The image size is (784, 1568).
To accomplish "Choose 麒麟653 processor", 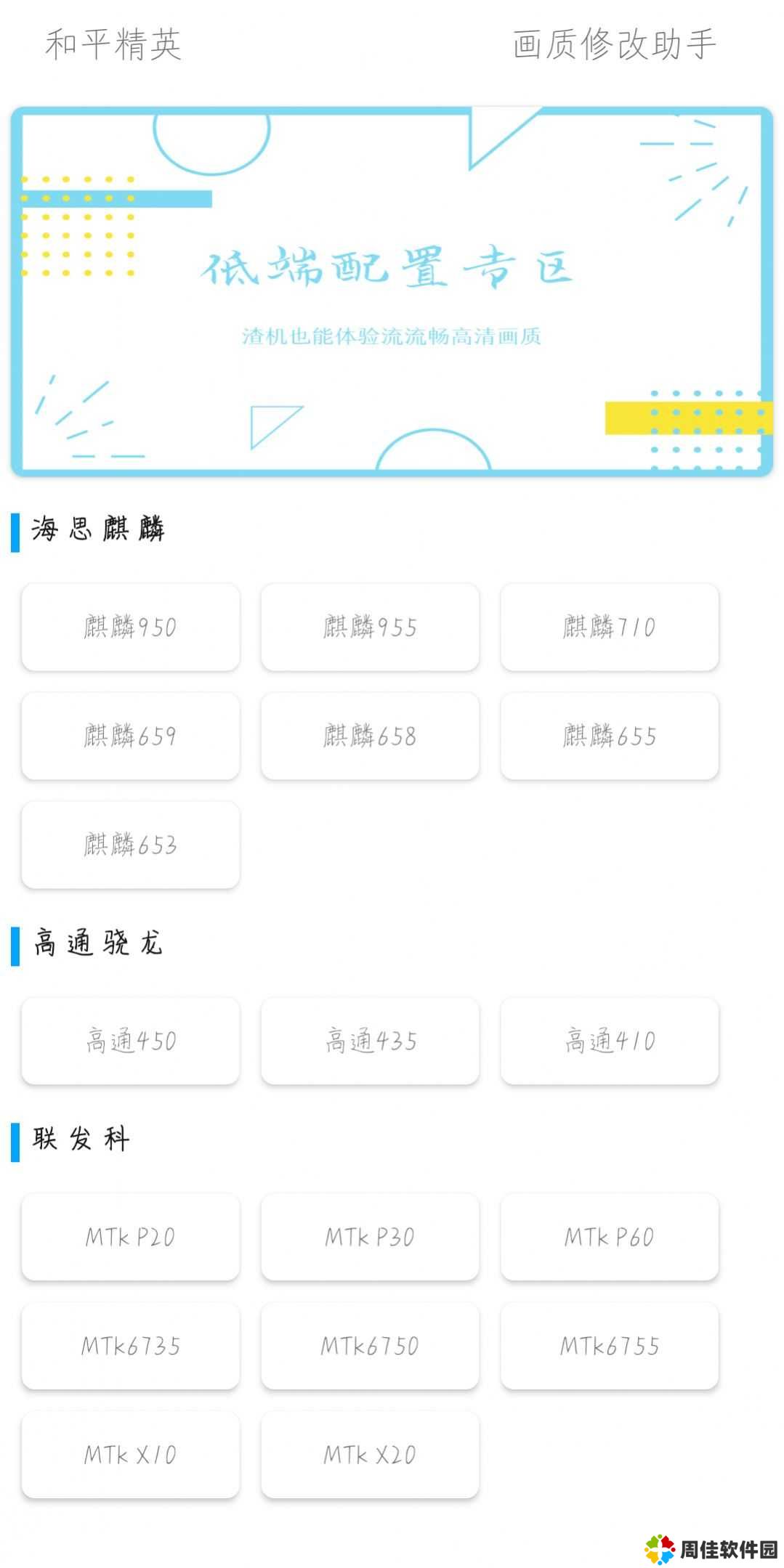I will click(131, 845).
